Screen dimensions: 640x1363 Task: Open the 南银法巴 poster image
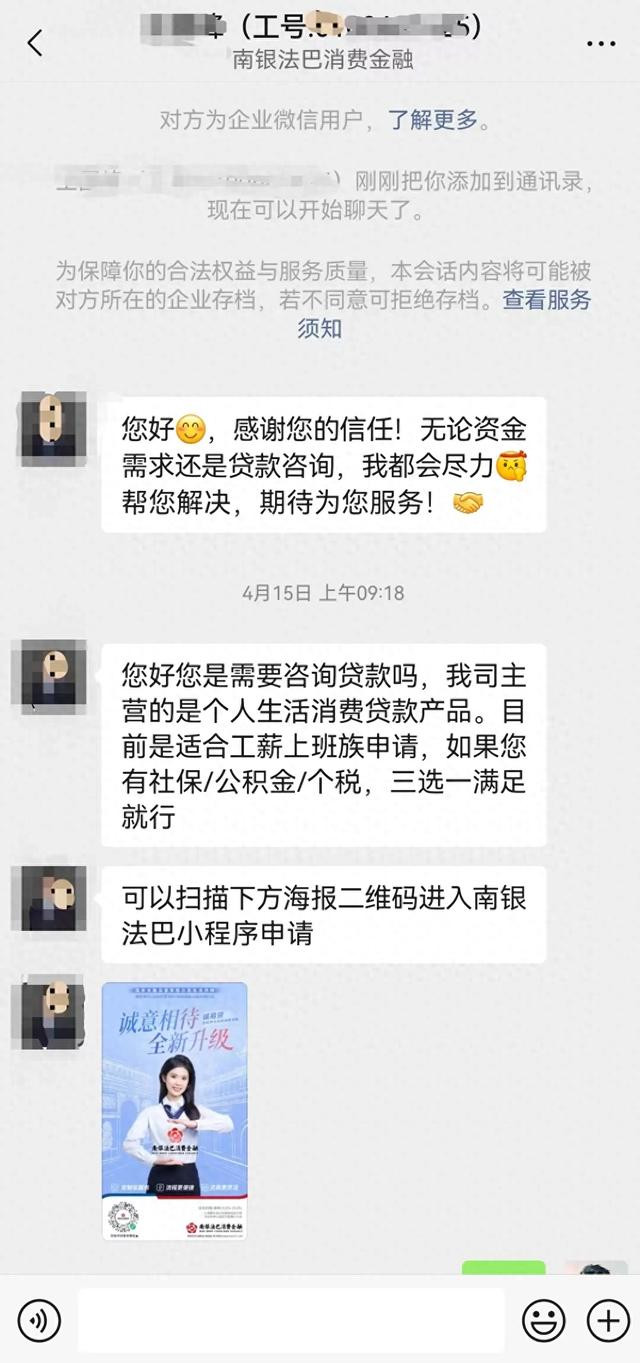(x=174, y=1111)
